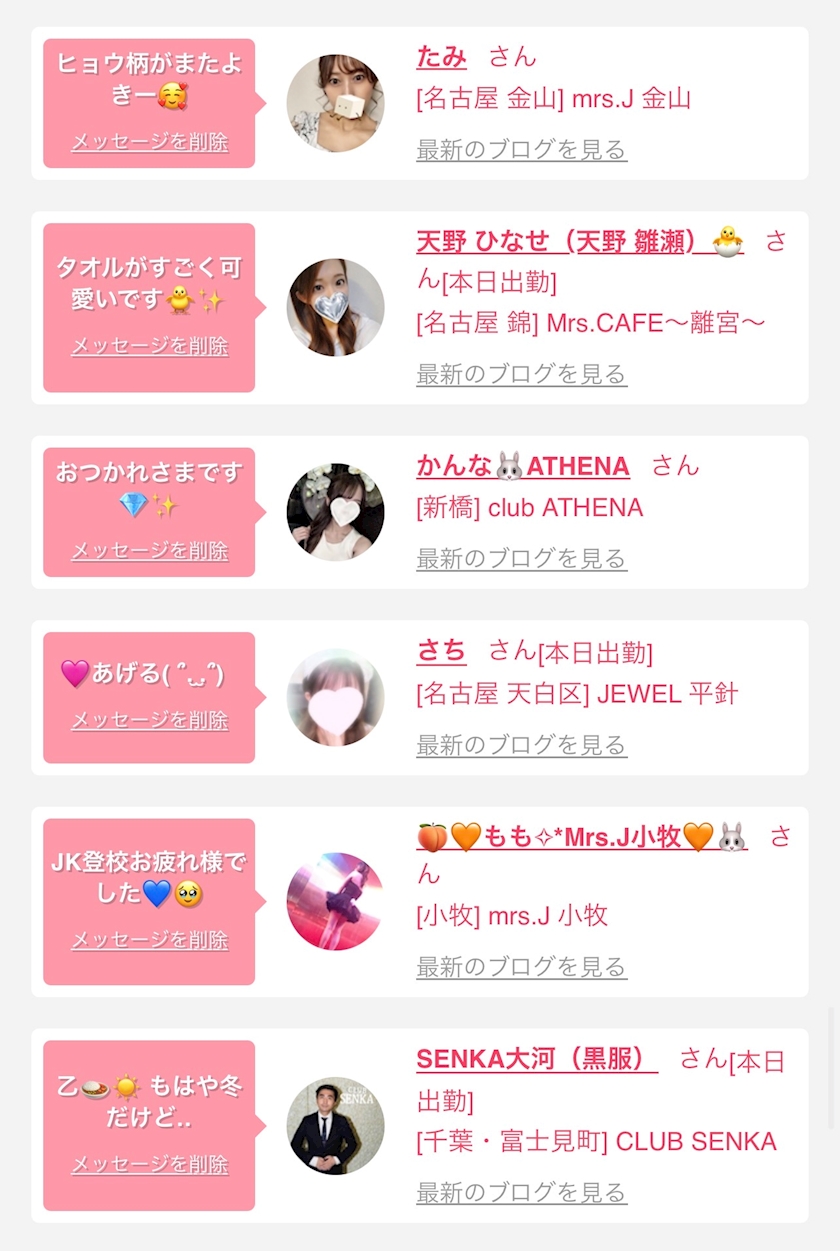This screenshot has width=840, height=1251.
Task: Delete the おつかれさまです message
Action: [149, 551]
